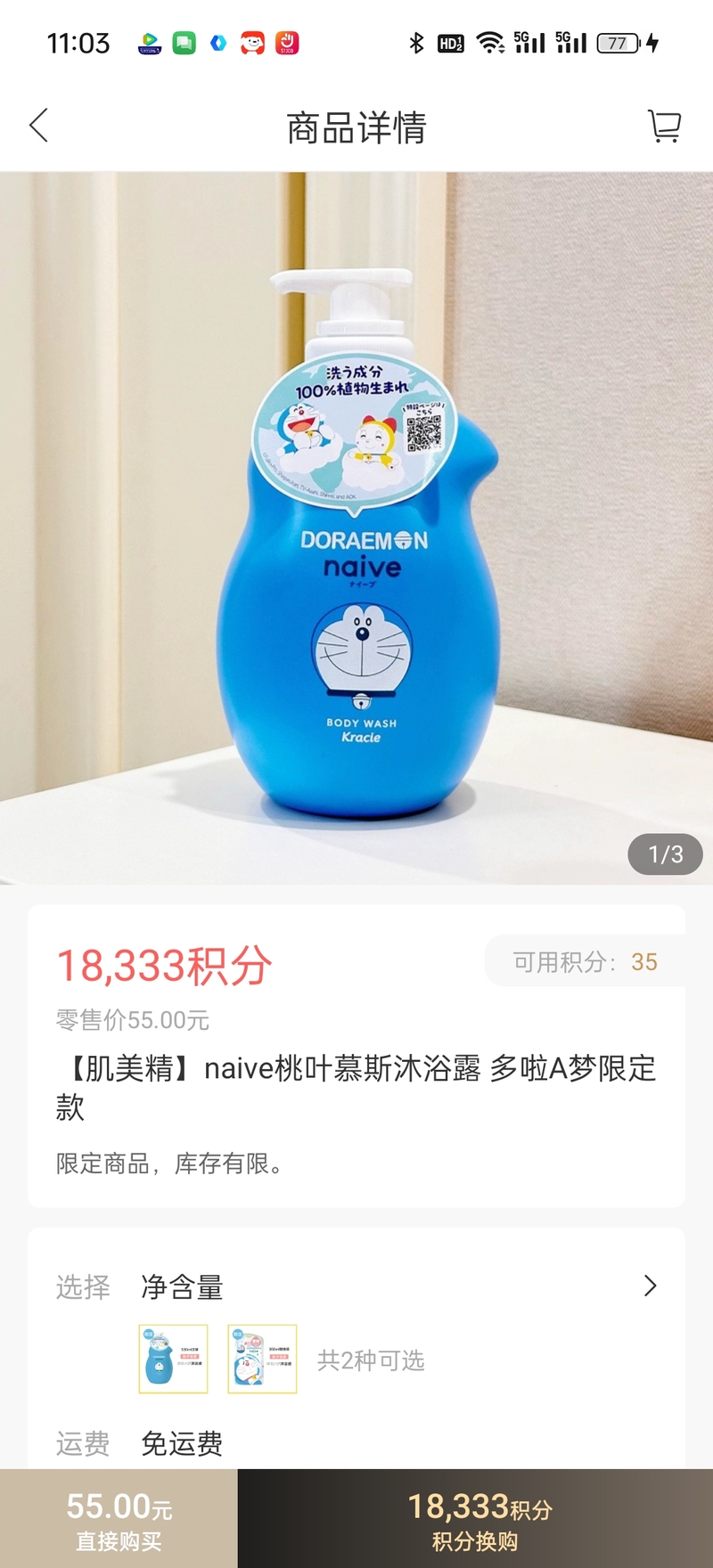Viewport: 713px width, 1568px height.
Task: Select the second net content option thumbnail
Action: (x=262, y=1359)
